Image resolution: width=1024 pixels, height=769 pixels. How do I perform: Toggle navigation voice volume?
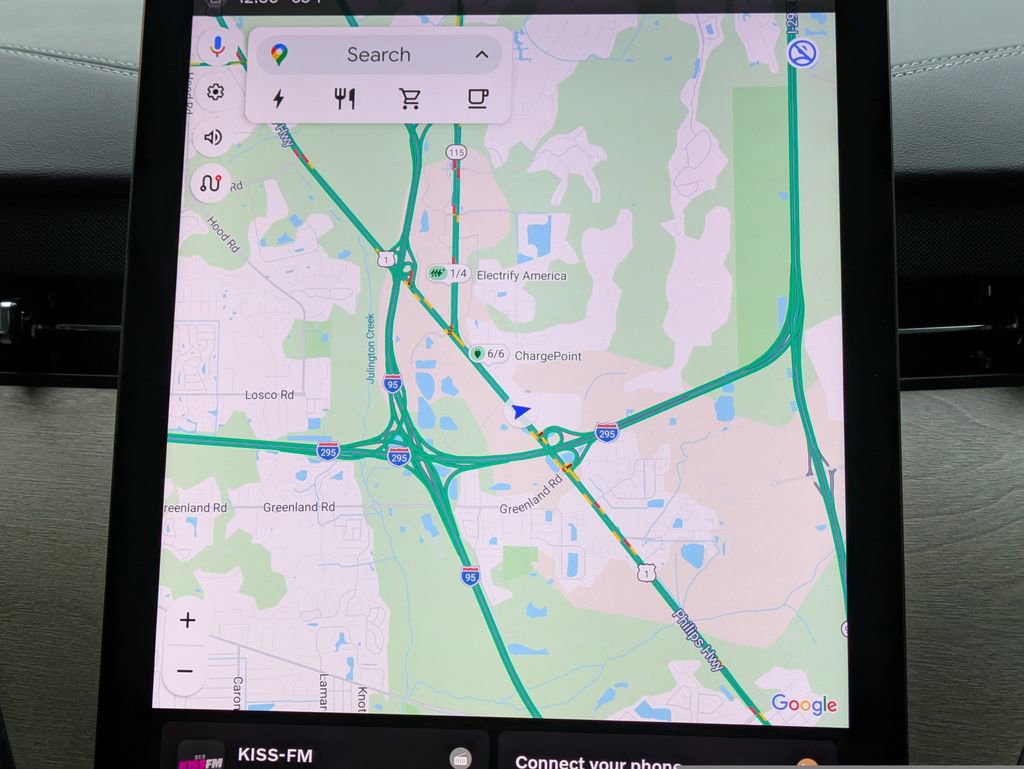point(213,137)
